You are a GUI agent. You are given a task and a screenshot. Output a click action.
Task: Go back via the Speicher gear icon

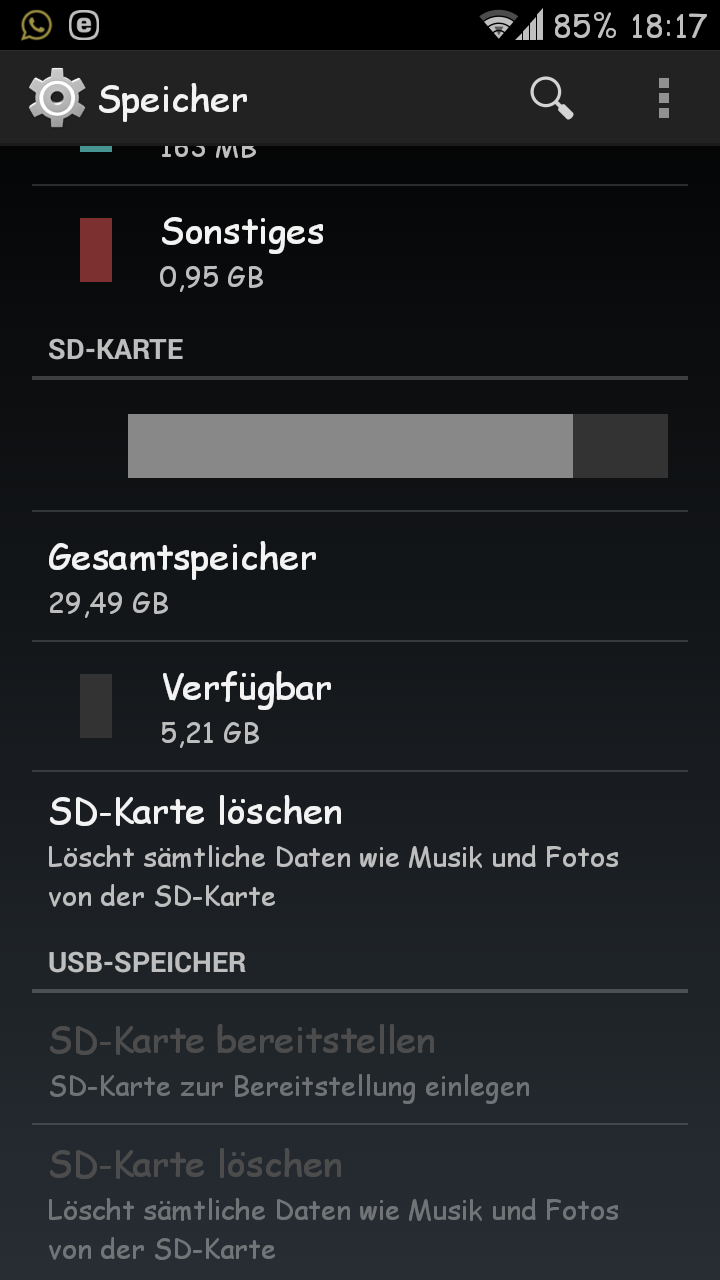pyautogui.click(x=57, y=98)
